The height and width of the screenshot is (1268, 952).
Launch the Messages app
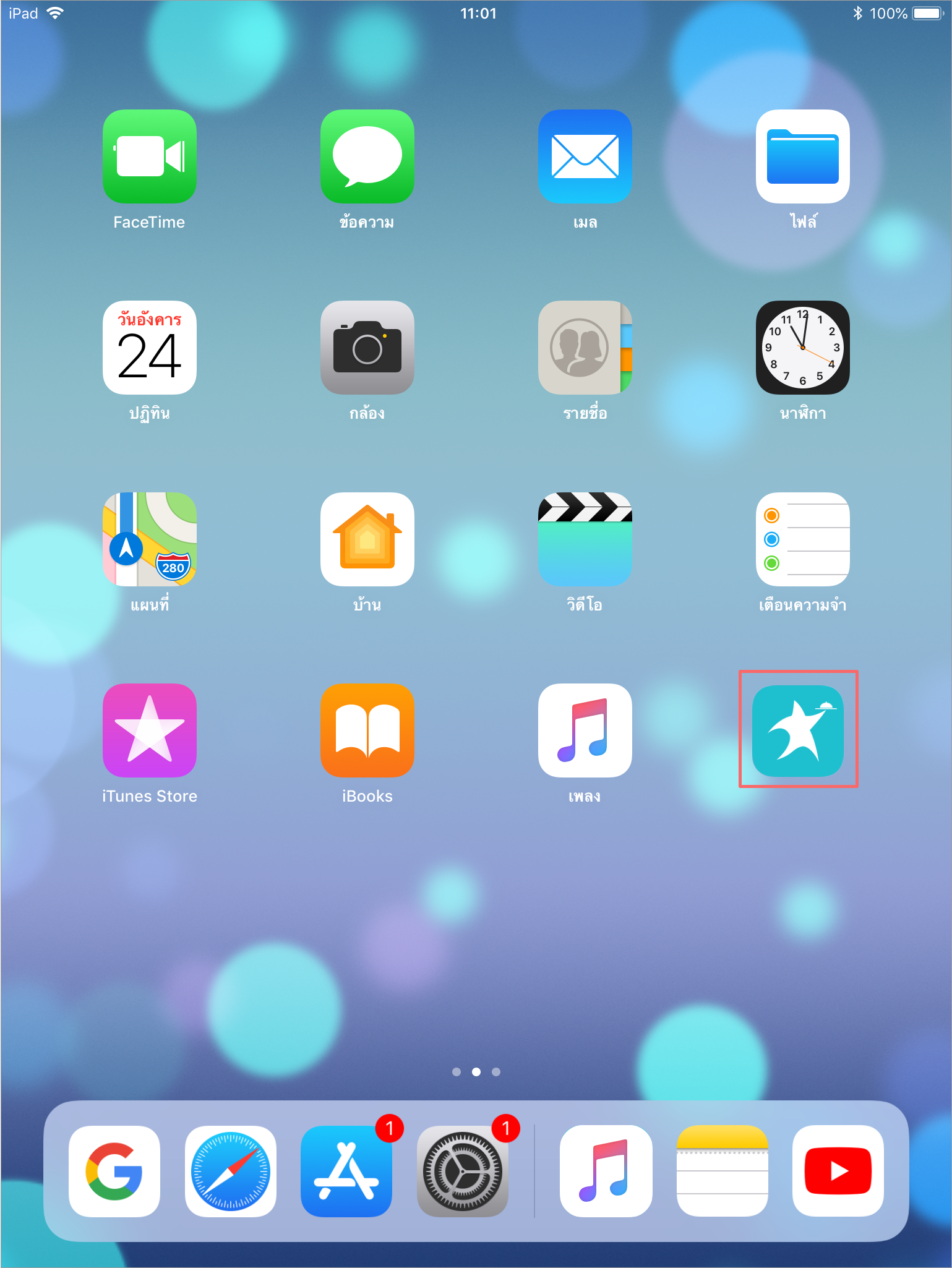367,156
